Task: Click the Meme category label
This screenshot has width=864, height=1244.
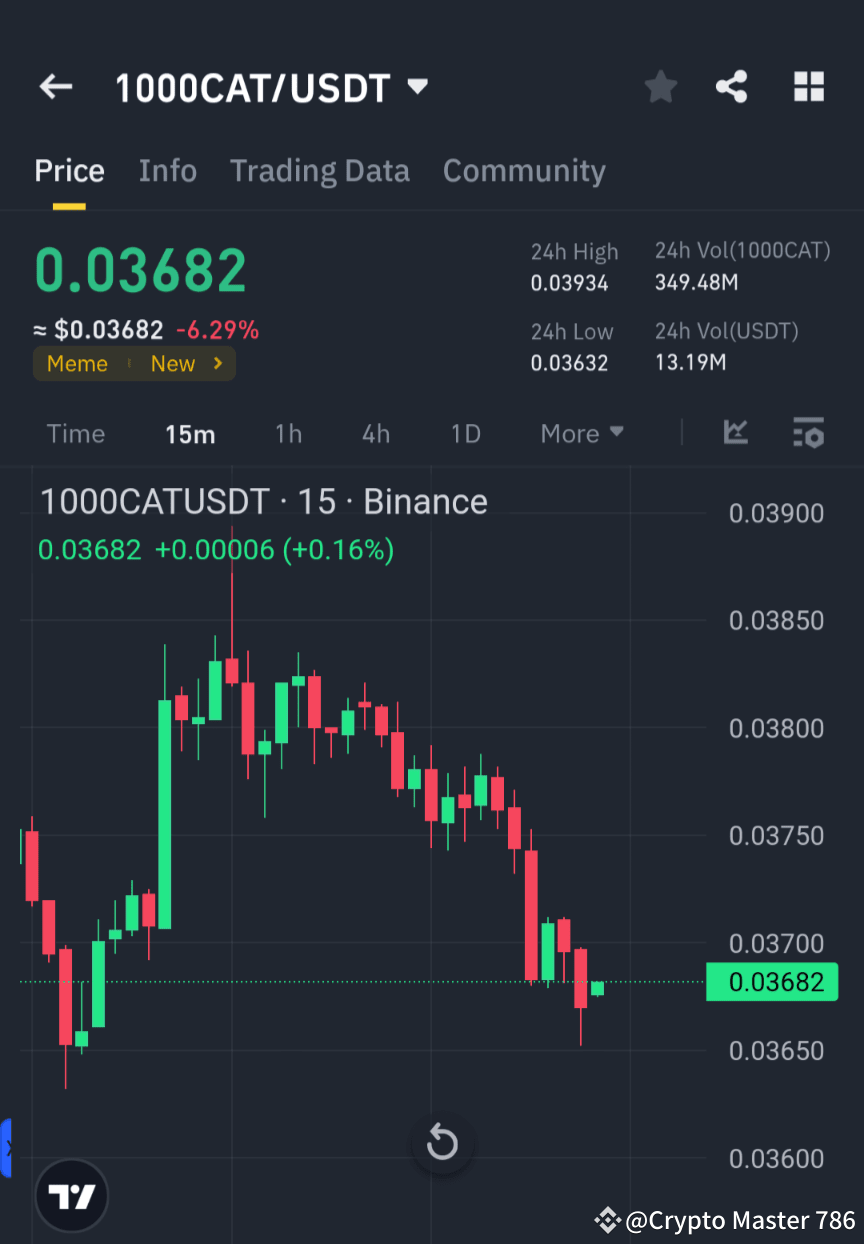Action: coord(77,364)
